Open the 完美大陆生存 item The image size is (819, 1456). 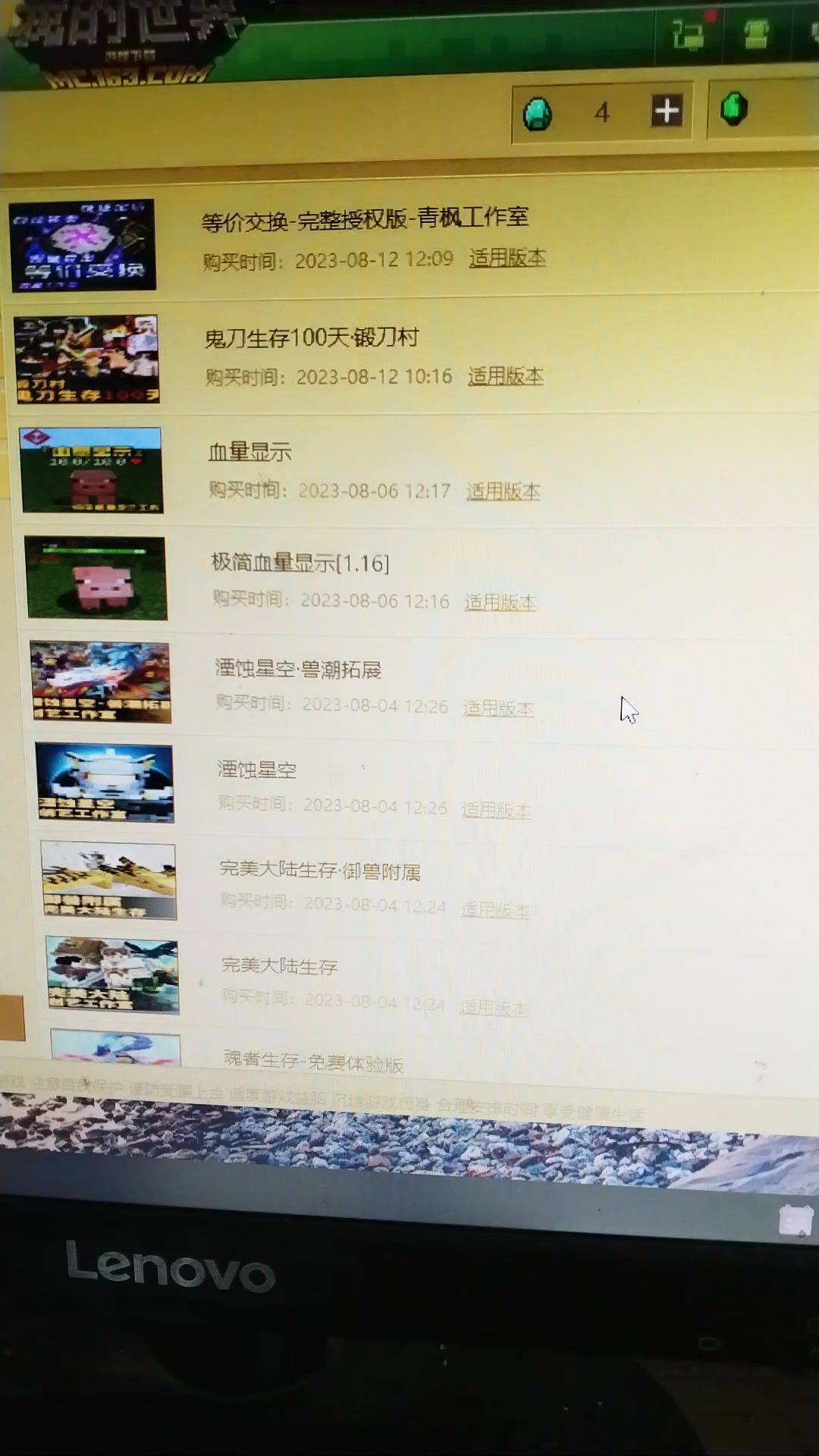point(279,965)
